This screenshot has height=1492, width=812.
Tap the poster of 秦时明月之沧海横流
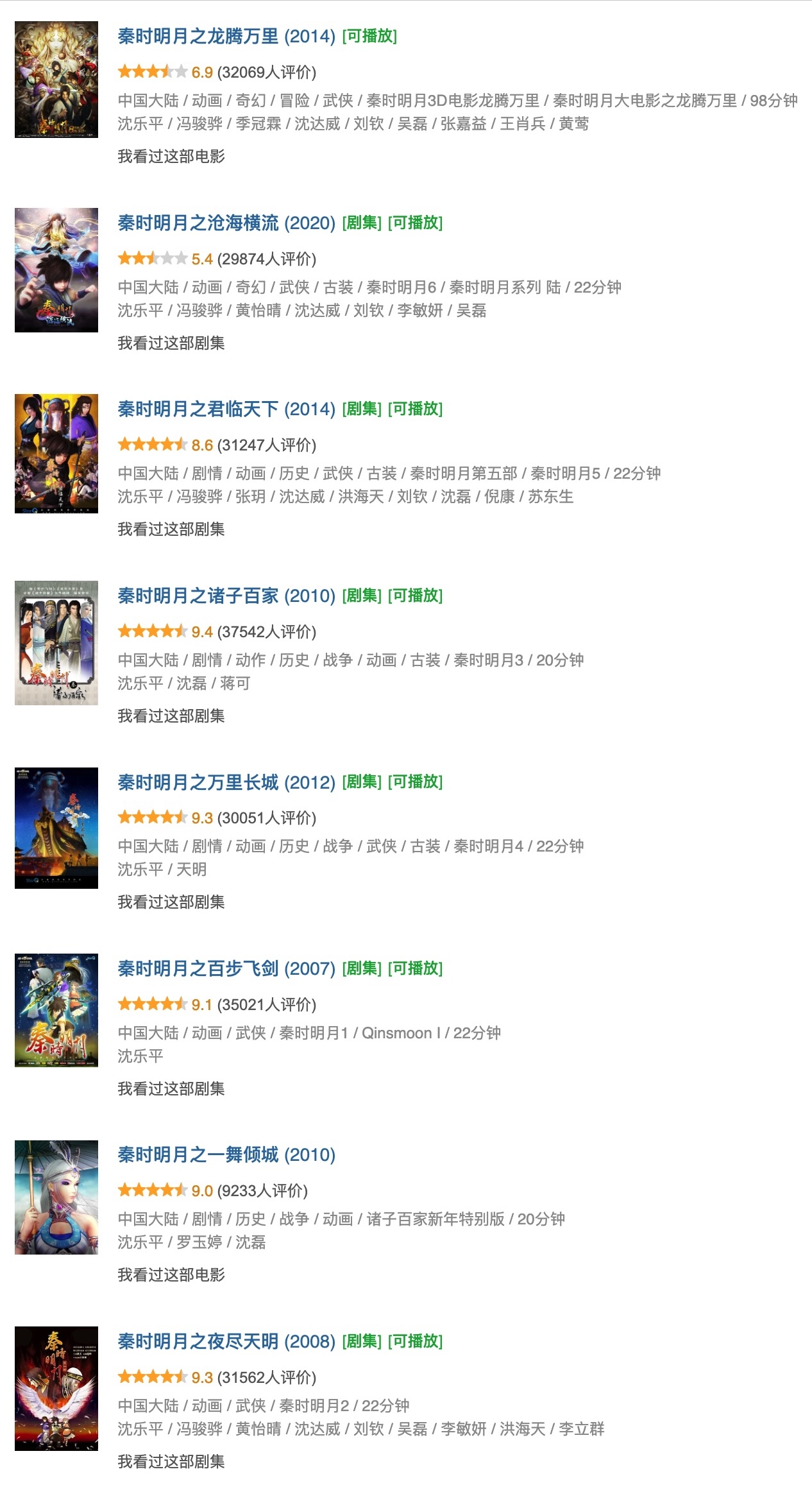click(56, 270)
